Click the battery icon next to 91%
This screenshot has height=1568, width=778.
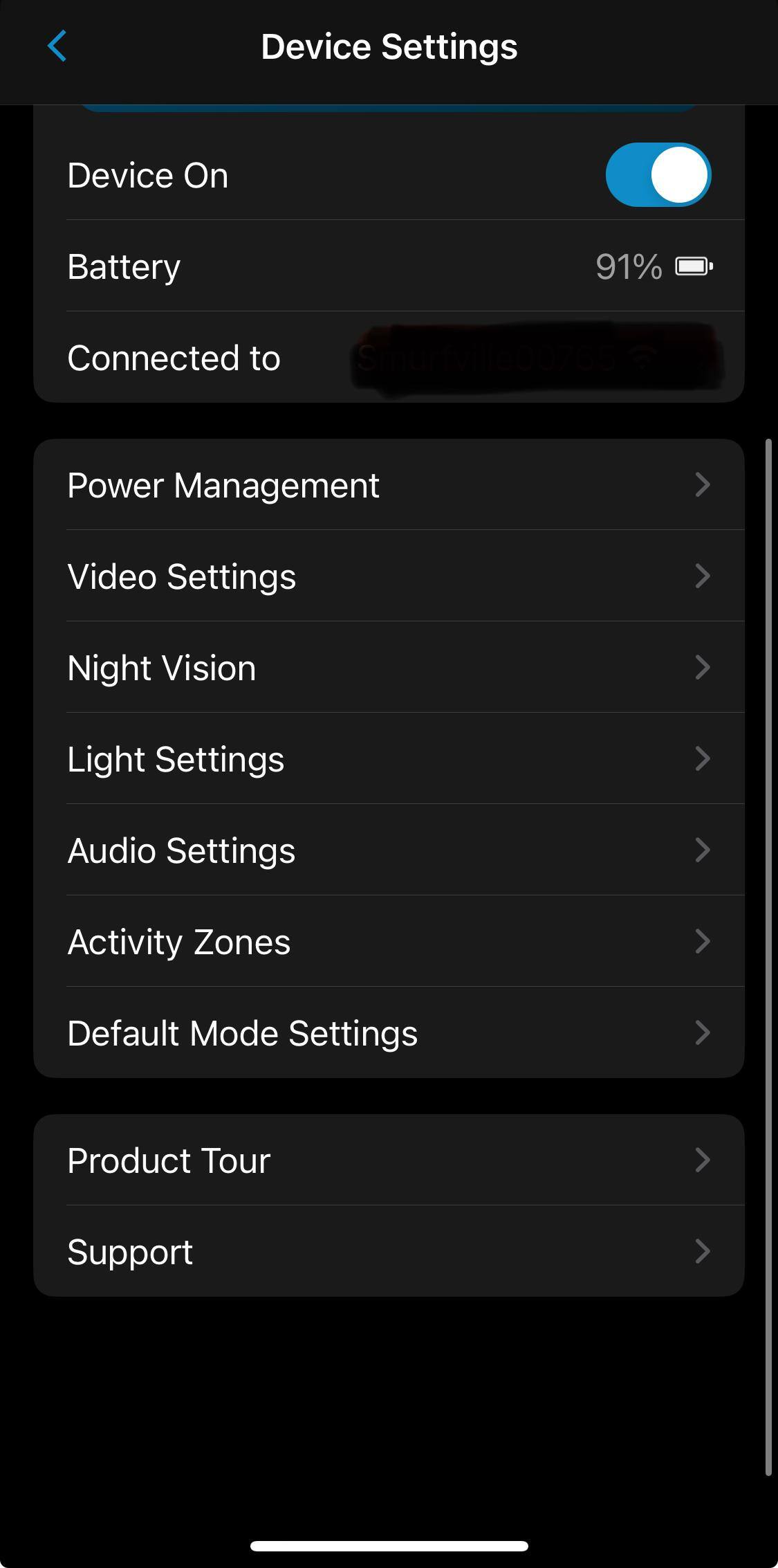tap(694, 266)
